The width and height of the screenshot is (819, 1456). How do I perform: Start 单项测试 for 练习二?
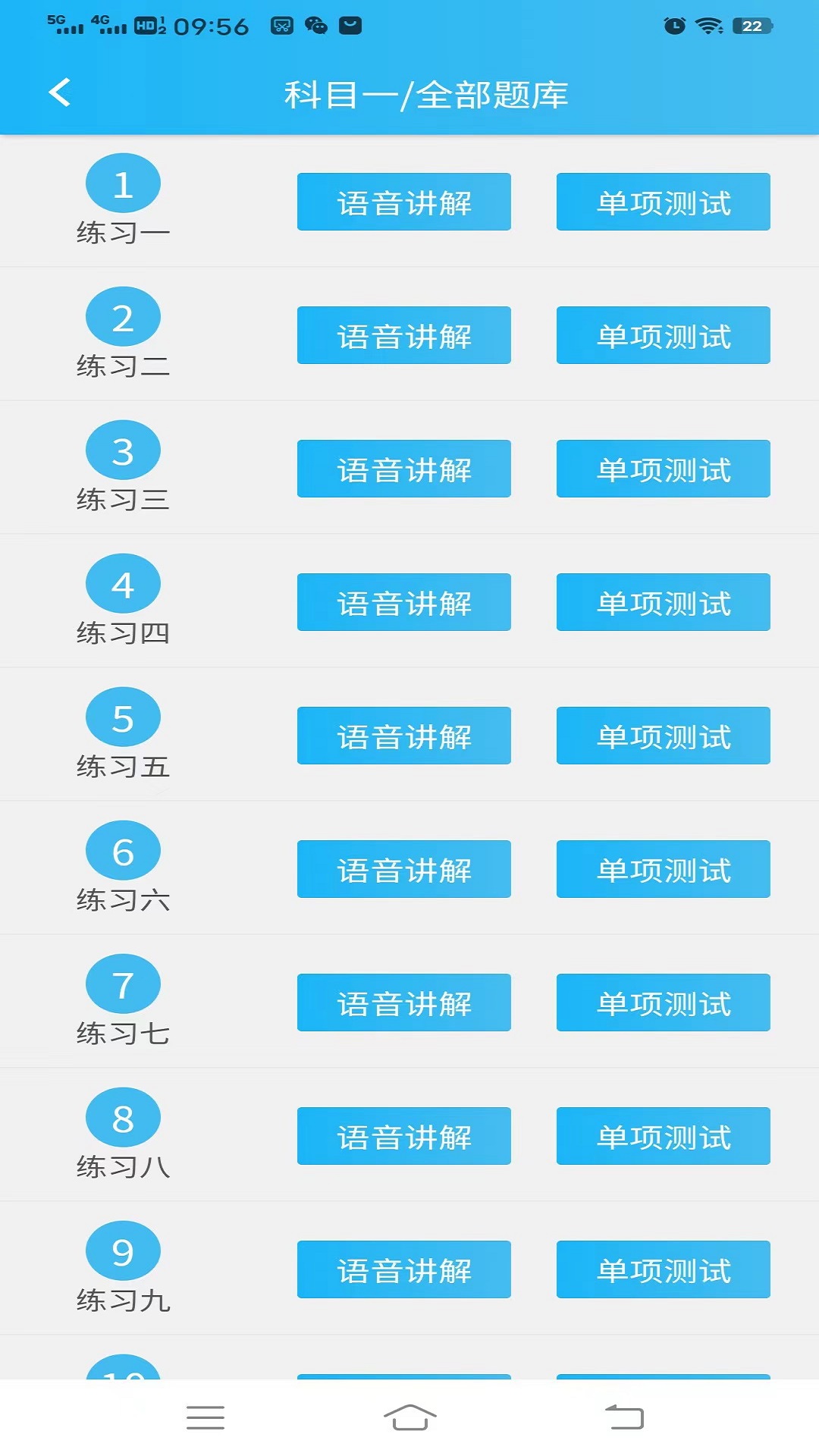point(663,335)
